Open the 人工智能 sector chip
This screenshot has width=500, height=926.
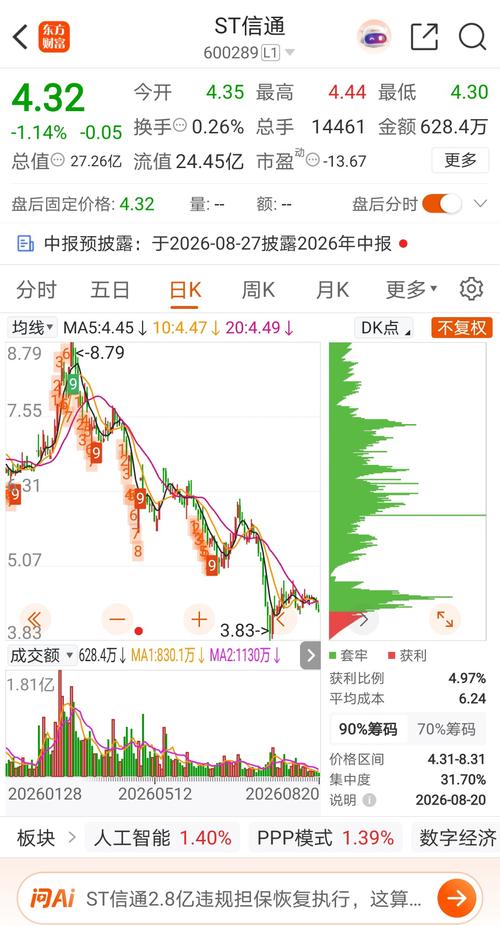coord(162,837)
